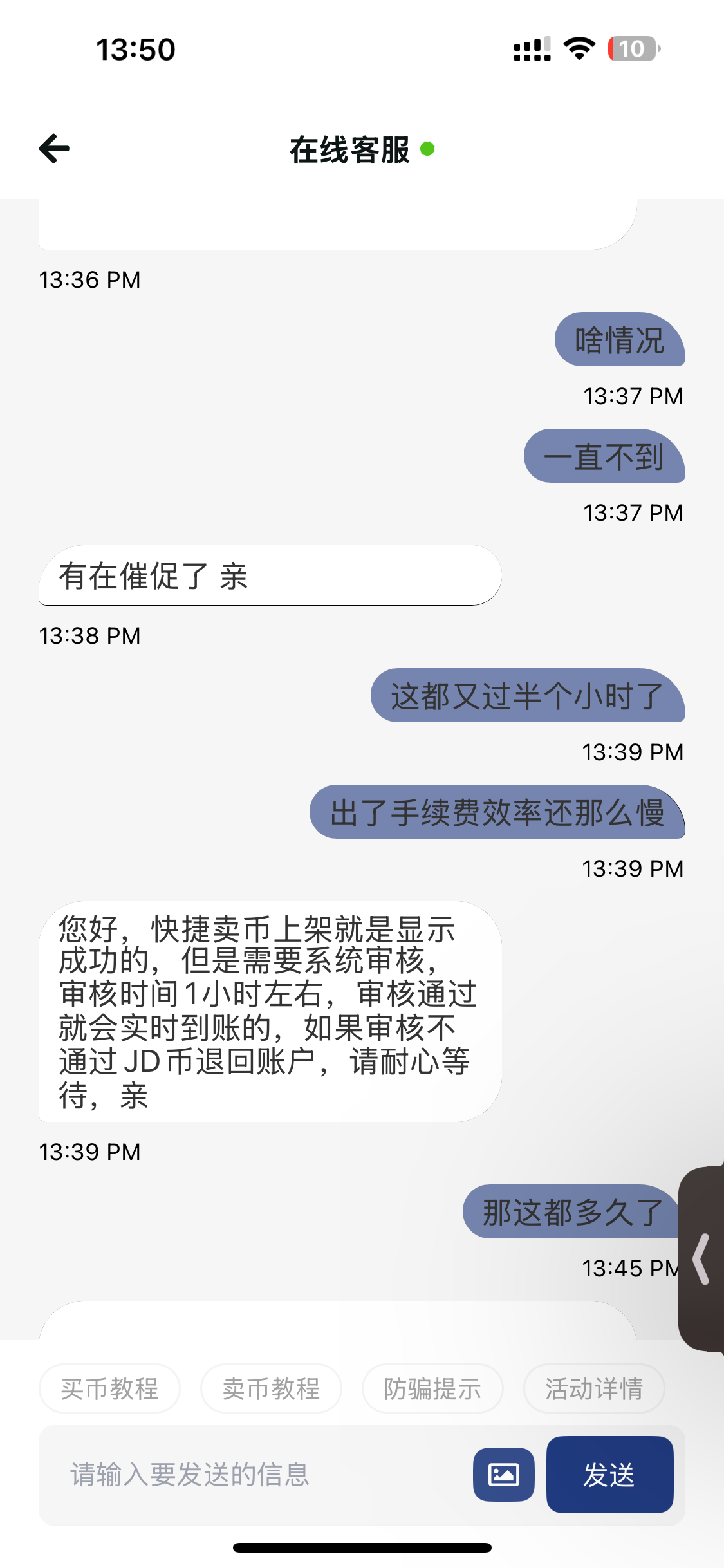The height and width of the screenshot is (1568, 724).
Task: Go back using the arrow icon
Action: pos(54,149)
